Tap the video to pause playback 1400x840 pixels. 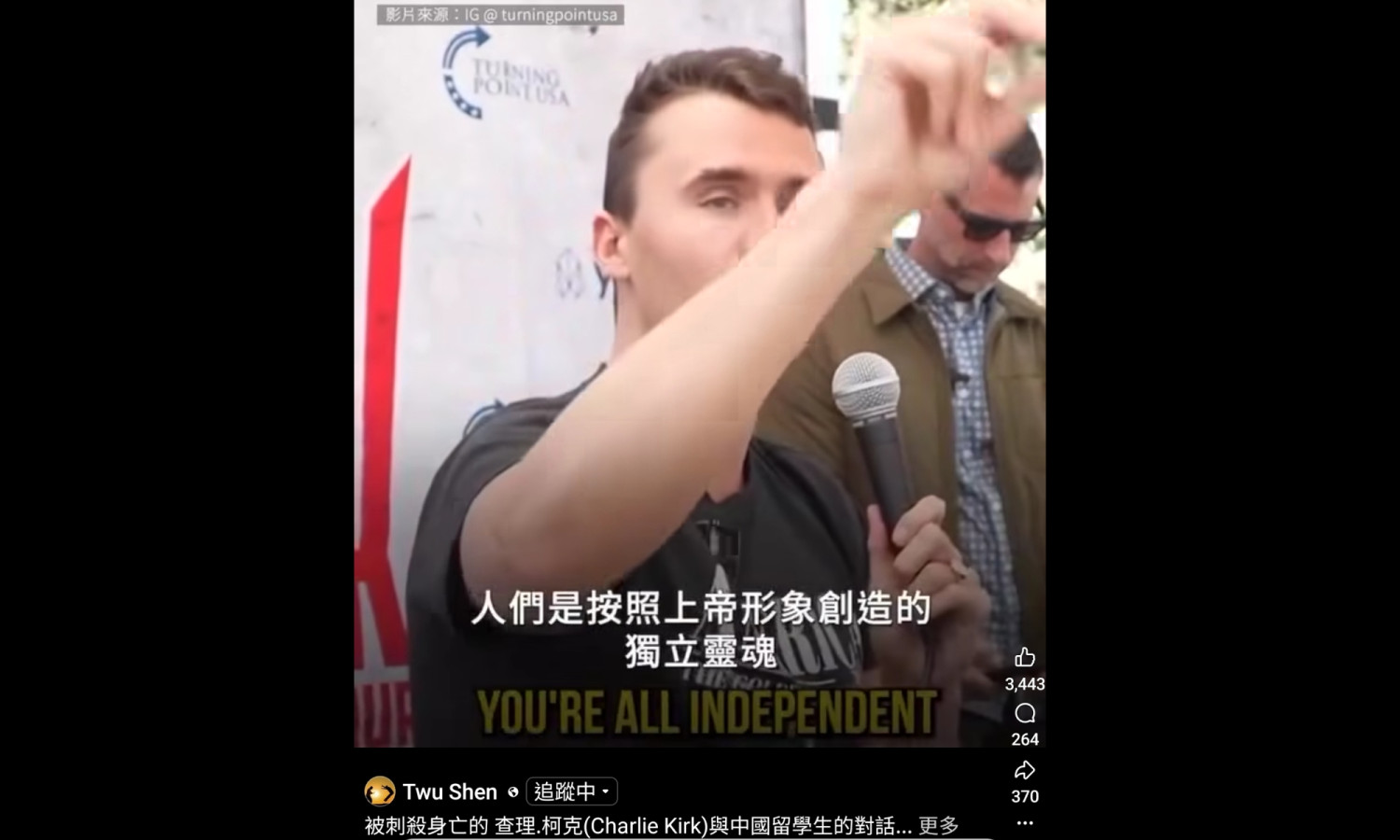click(x=700, y=373)
